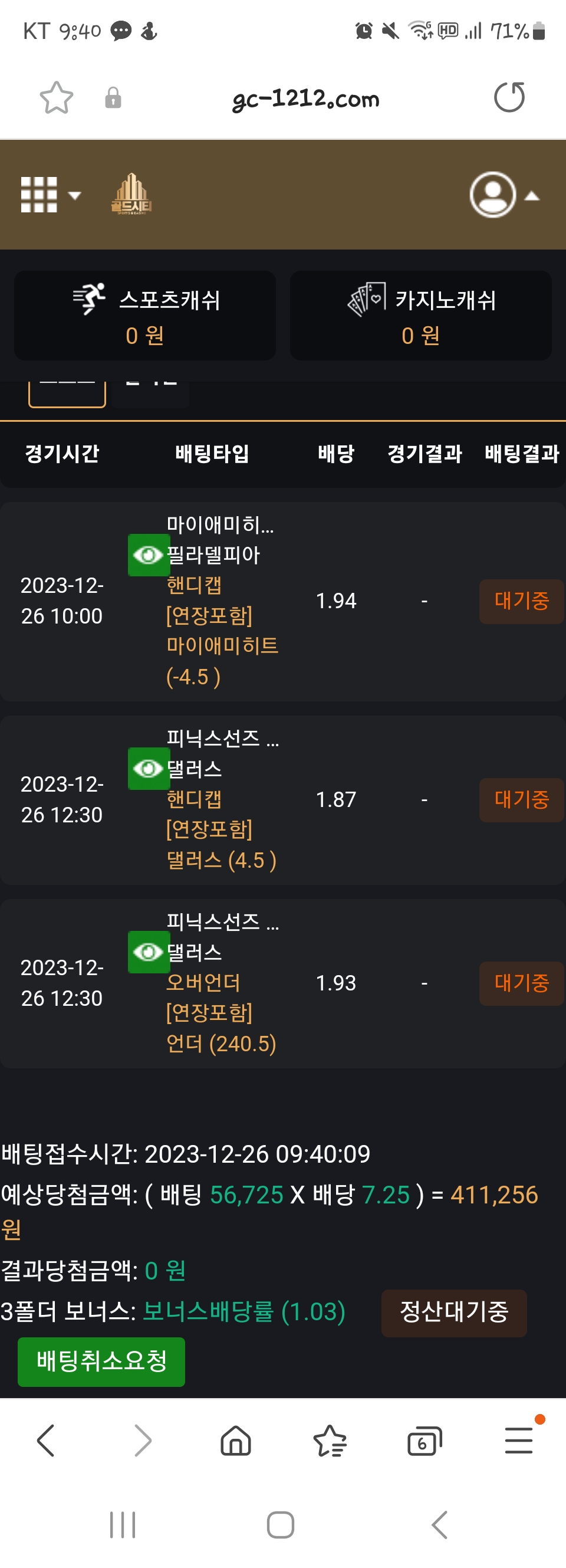Tap the 배팅취소요청 button
The width and height of the screenshot is (566, 1568).
pos(101,1361)
